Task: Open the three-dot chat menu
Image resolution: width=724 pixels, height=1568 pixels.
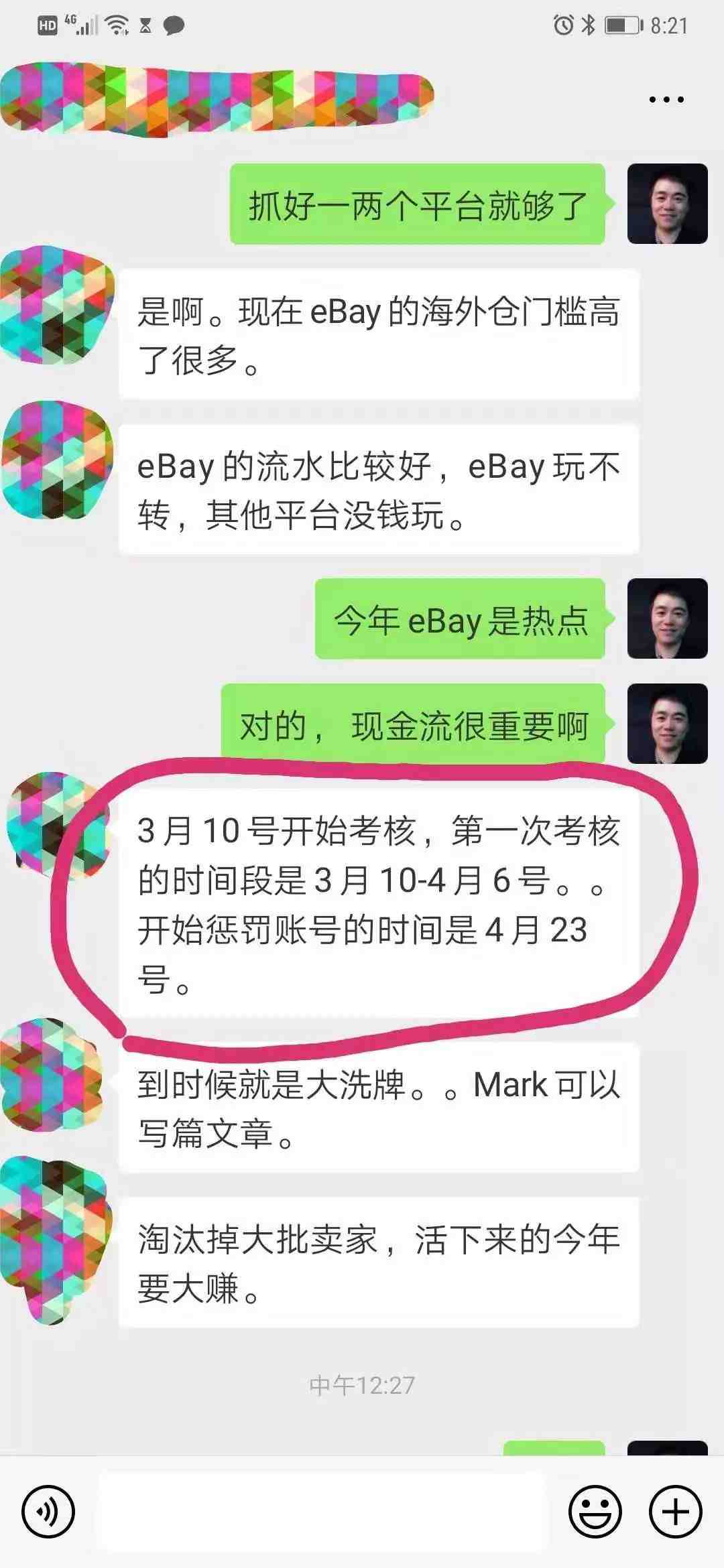Action: point(666,99)
